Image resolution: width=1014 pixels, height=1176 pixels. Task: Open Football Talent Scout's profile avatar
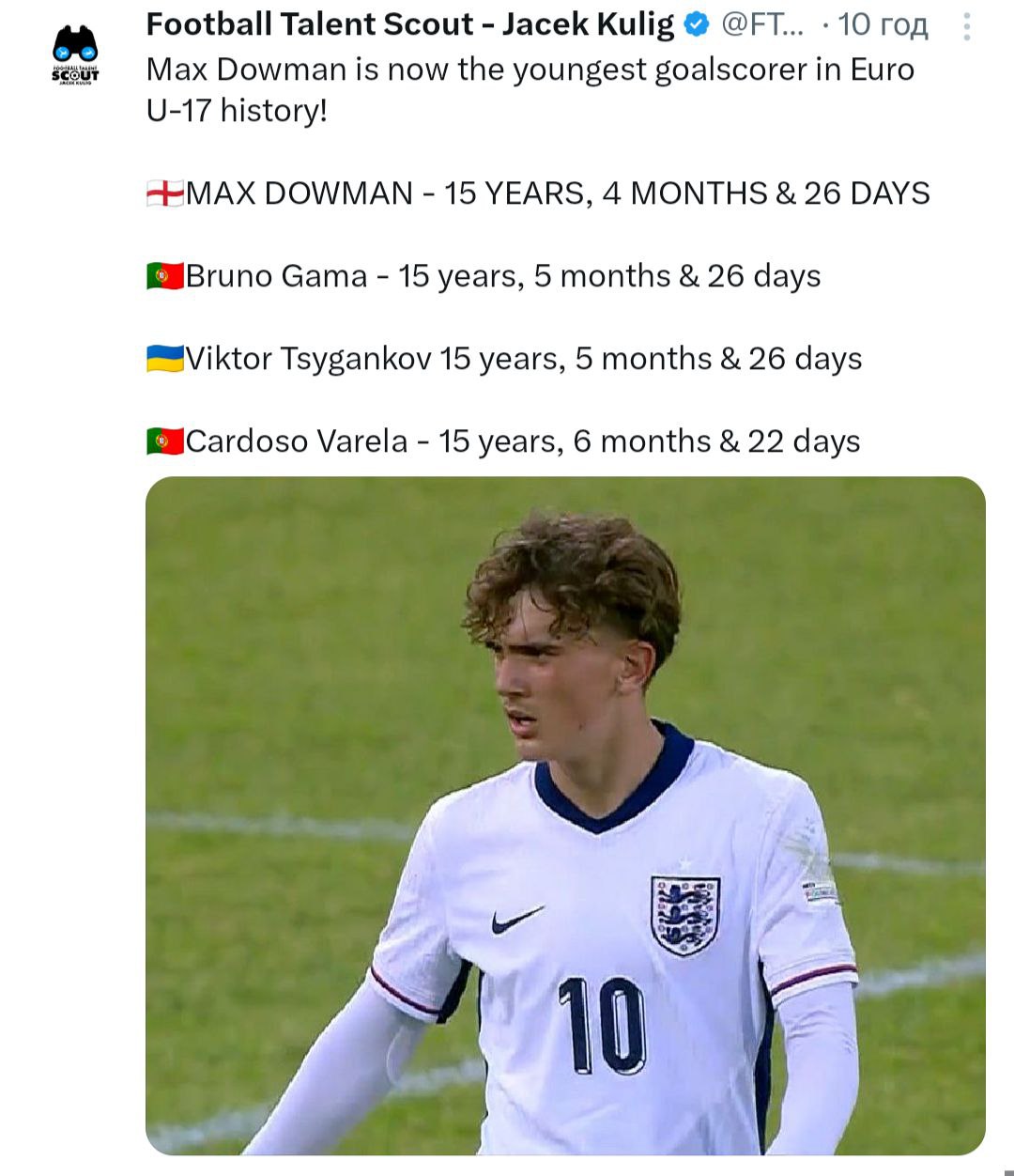click(75, 54)
